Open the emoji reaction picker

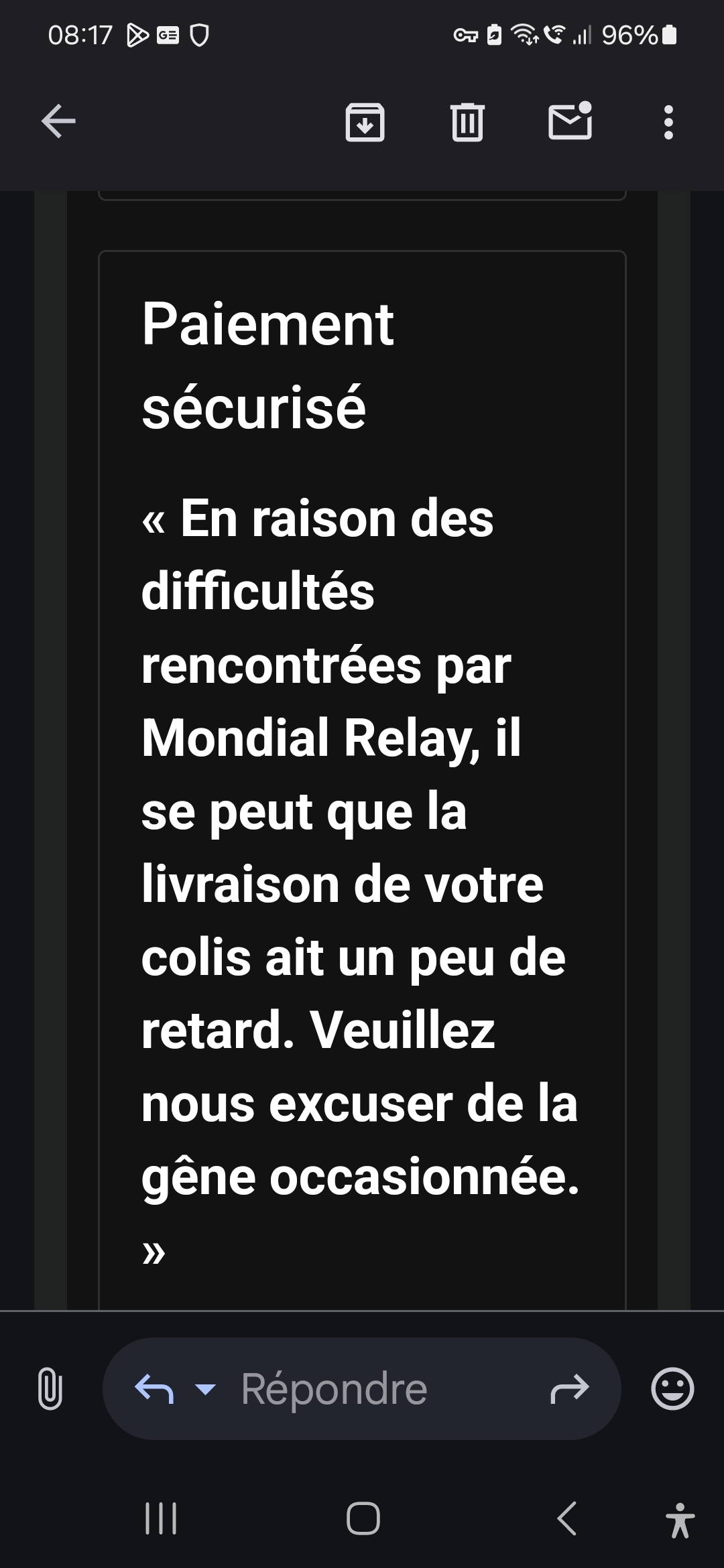pos(672,1389)
